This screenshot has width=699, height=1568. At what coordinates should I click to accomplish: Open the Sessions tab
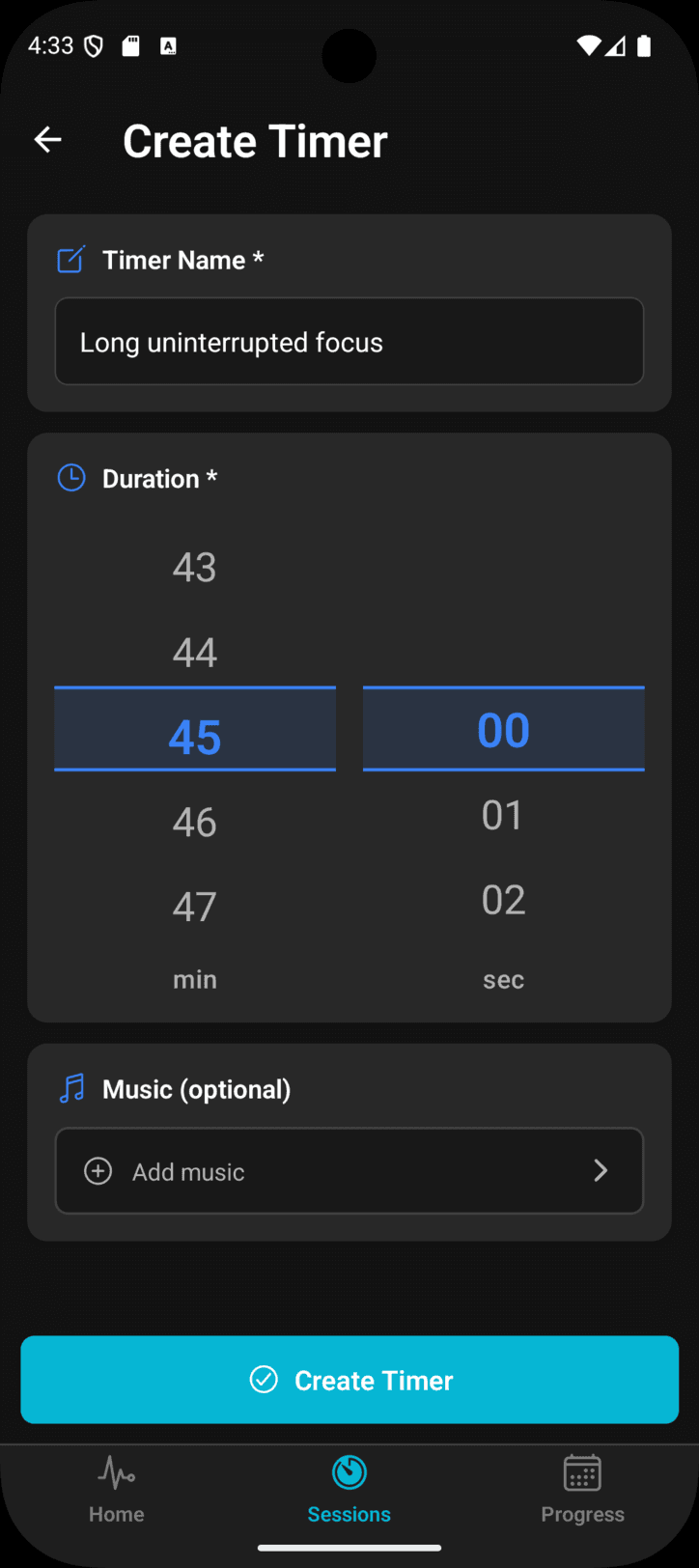(349, 1492)
